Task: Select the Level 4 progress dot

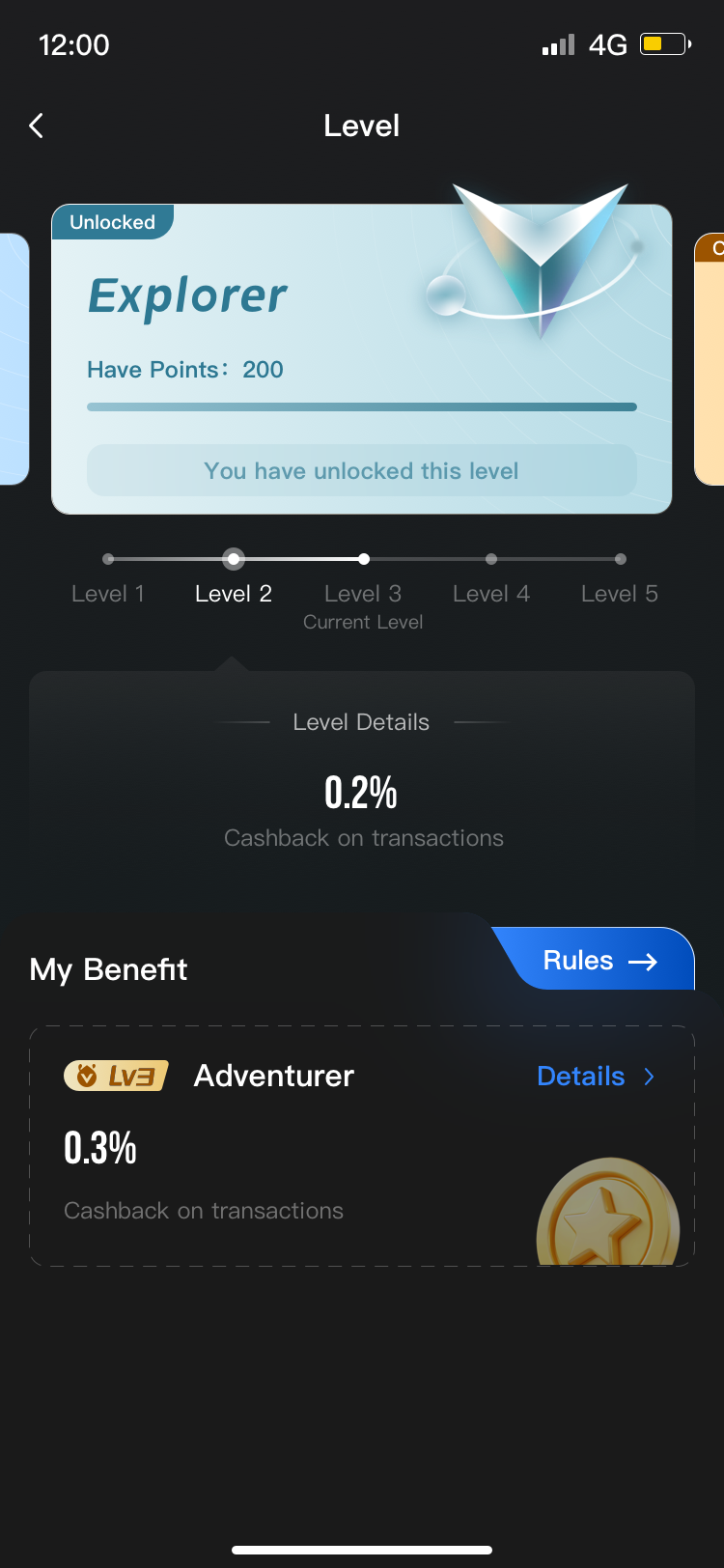Action: pyautogui.click(x=491, y=558)
